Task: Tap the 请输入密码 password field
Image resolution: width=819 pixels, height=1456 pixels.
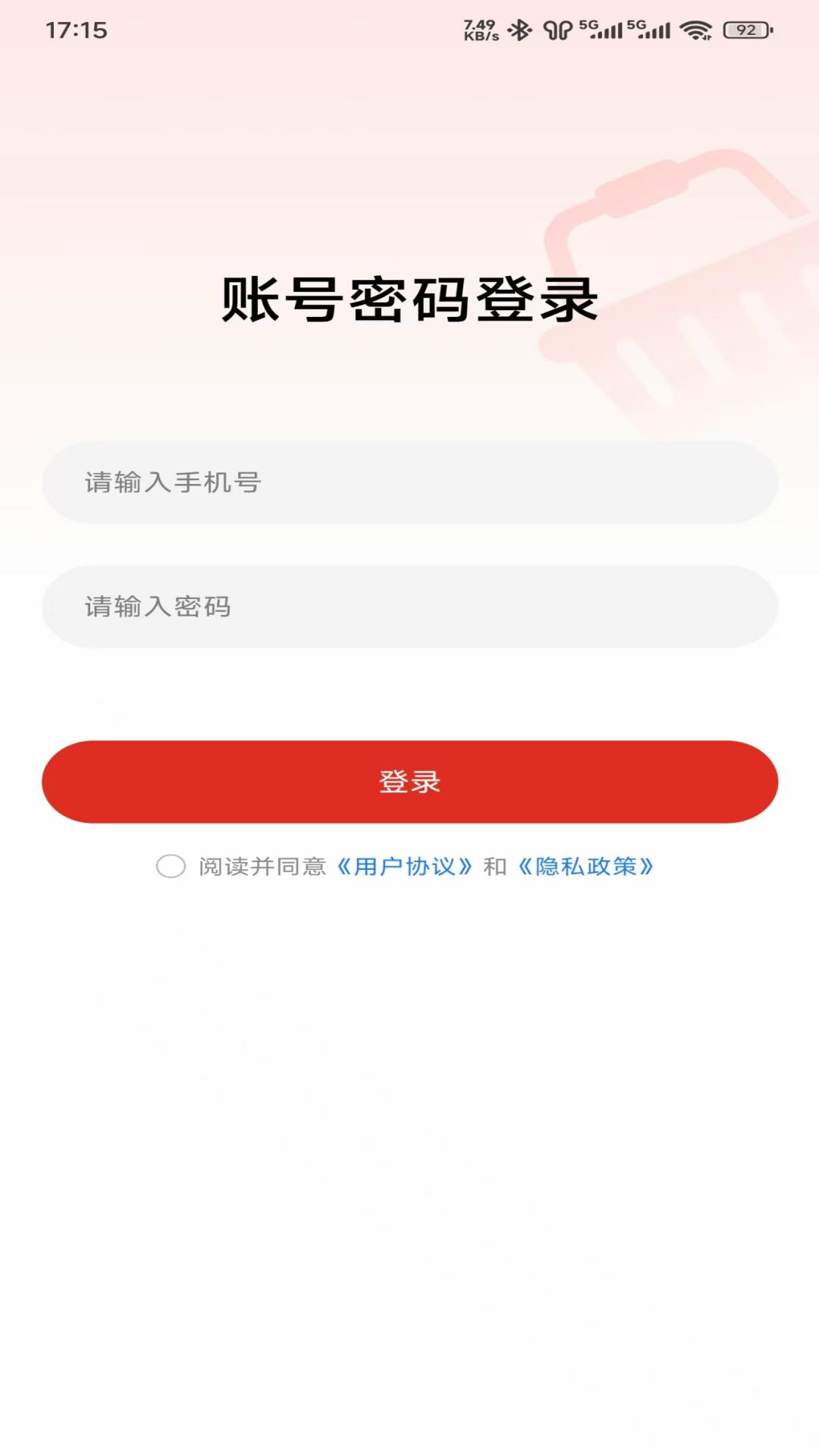Action: point(409,607)
